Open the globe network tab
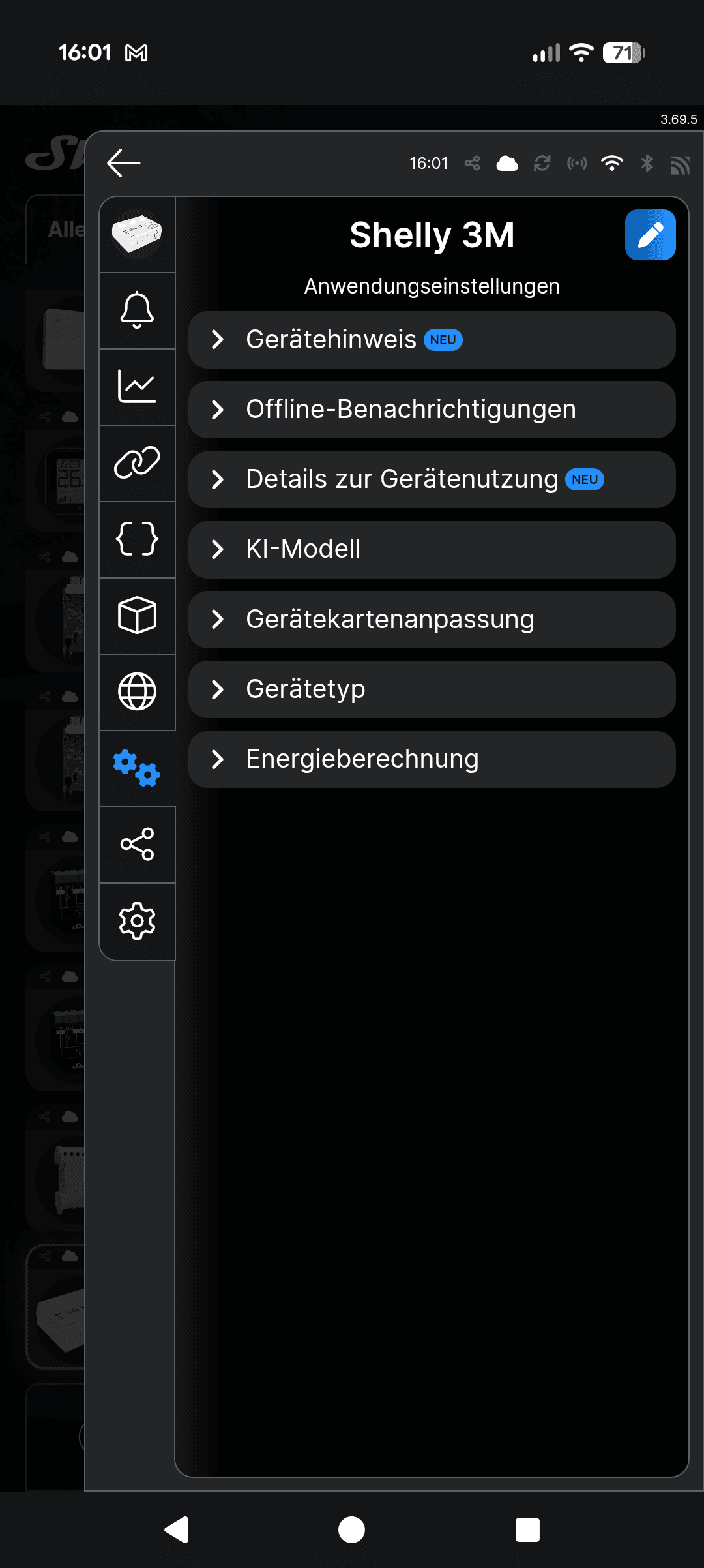 click(x=137, y=691)
